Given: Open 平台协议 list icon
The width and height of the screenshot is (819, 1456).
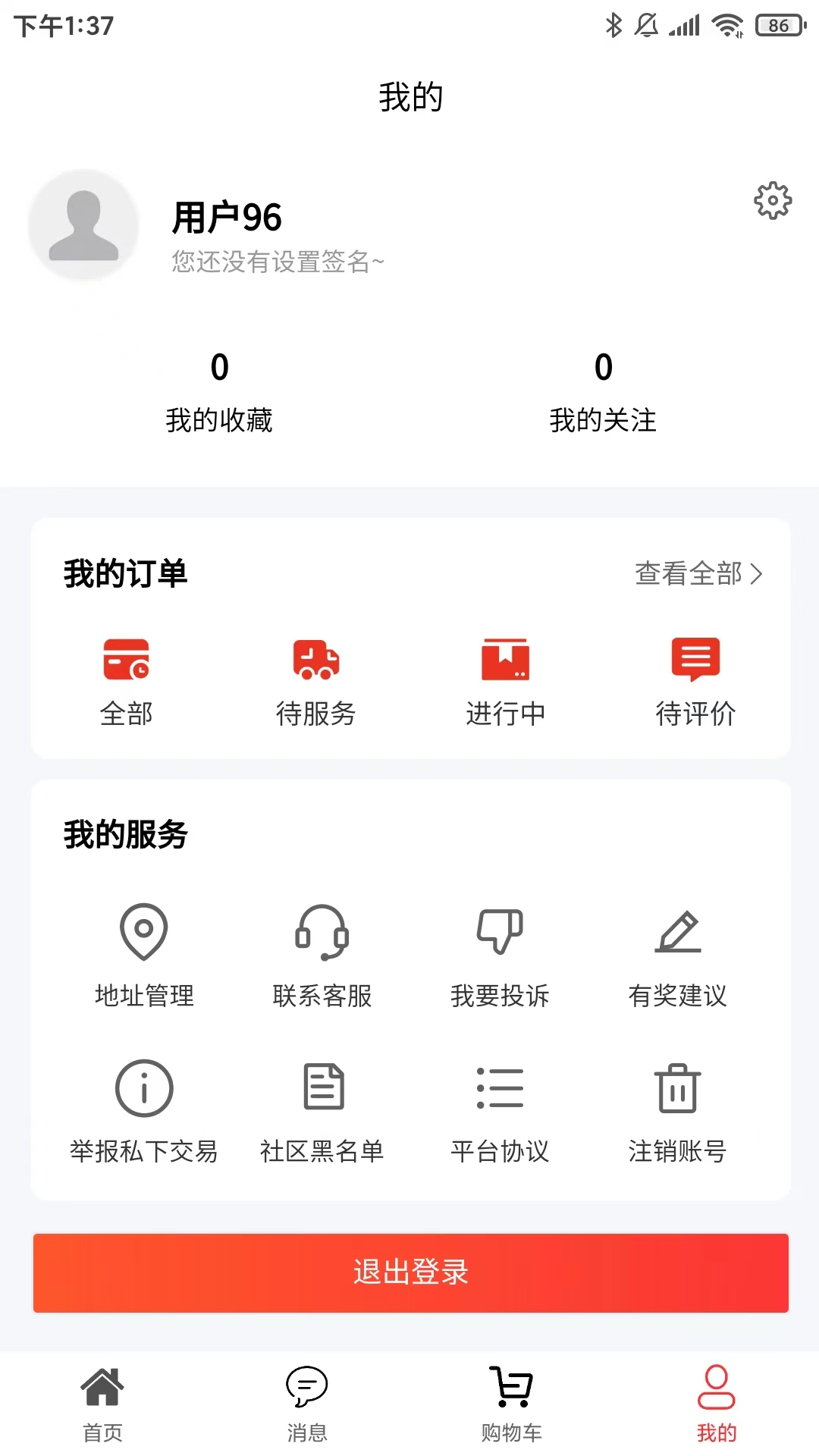Looking at the screenshot, I should [500, 1087].
